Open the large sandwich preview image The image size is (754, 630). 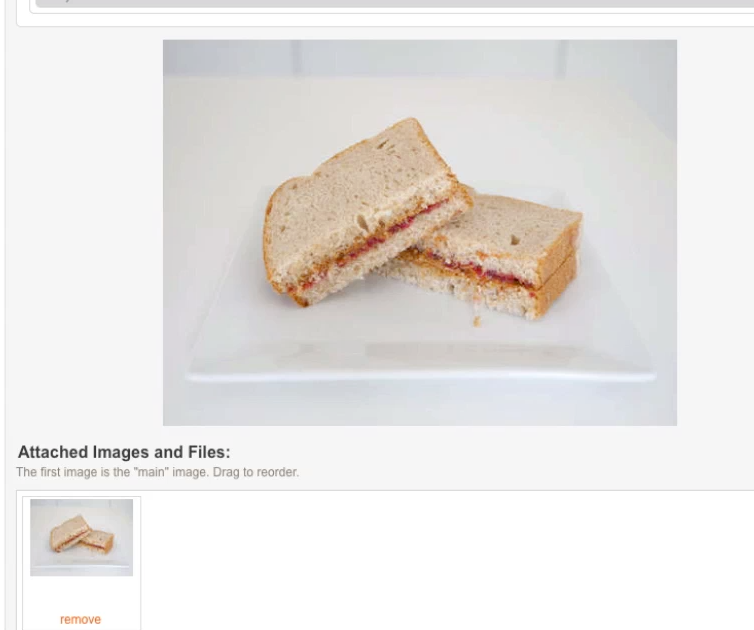coord(420,232)
